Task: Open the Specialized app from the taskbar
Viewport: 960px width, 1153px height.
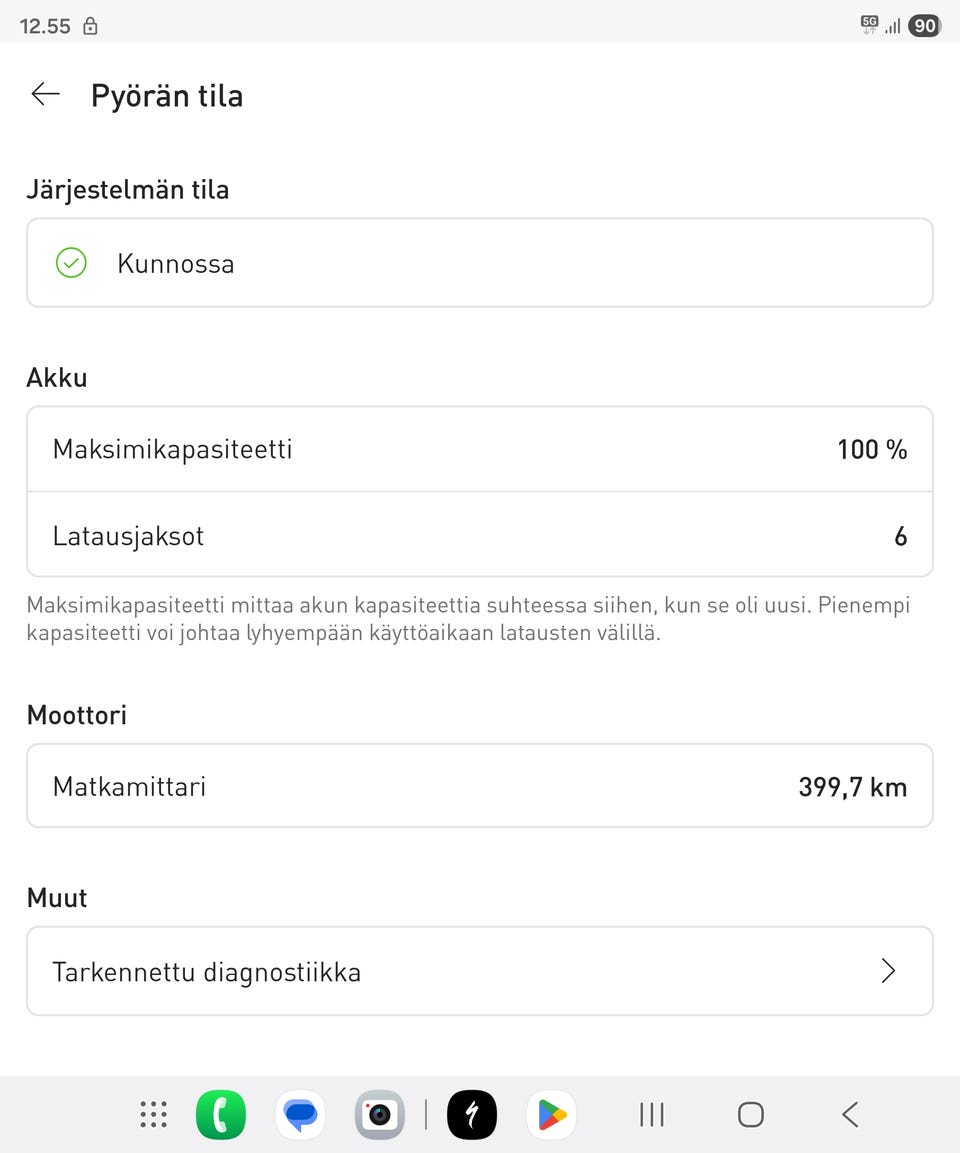Action: click(x=471, y=1114)
